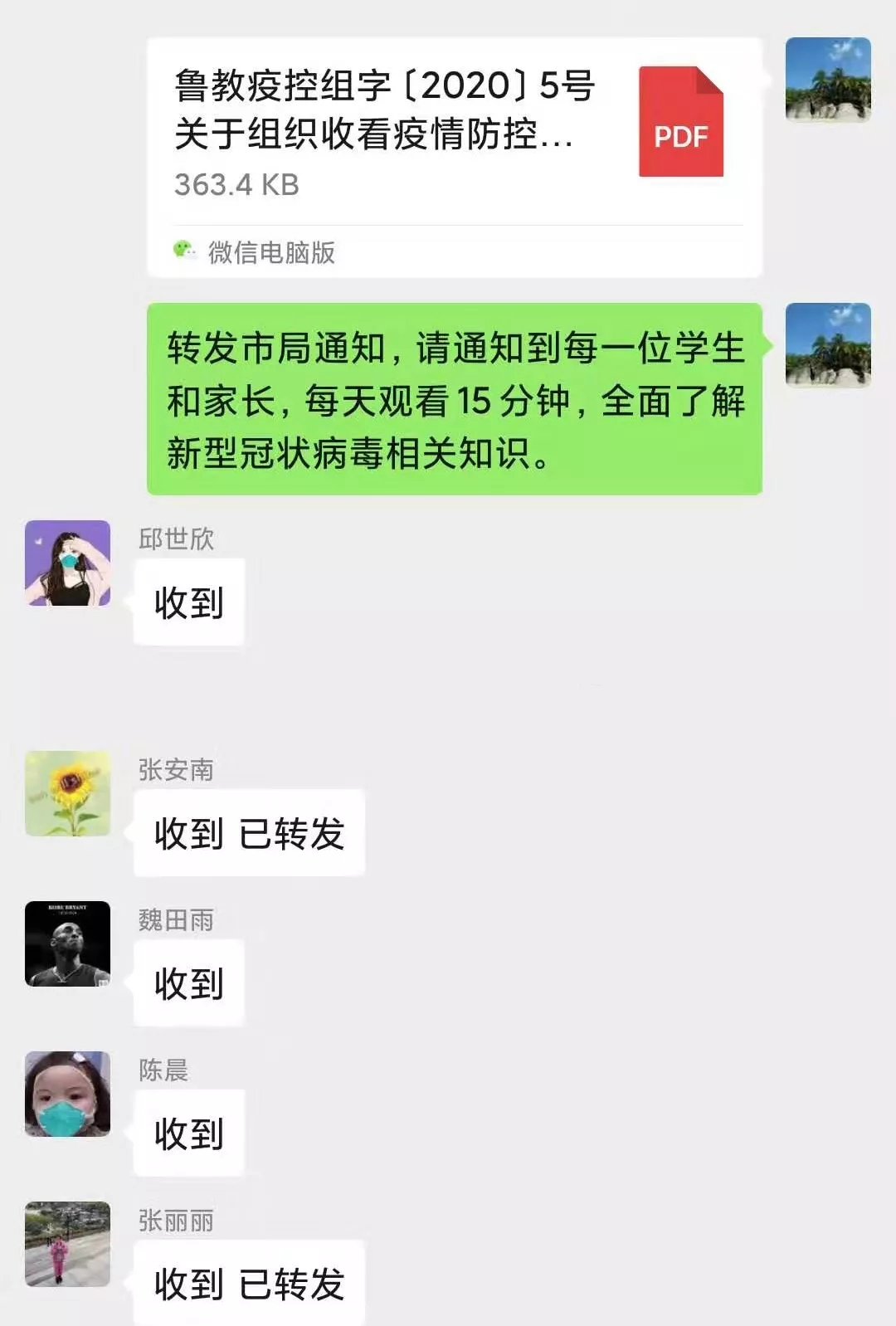Open 邱世欣's profile avatar
The height and width of the screenshot is (1326, 896).
67,563
